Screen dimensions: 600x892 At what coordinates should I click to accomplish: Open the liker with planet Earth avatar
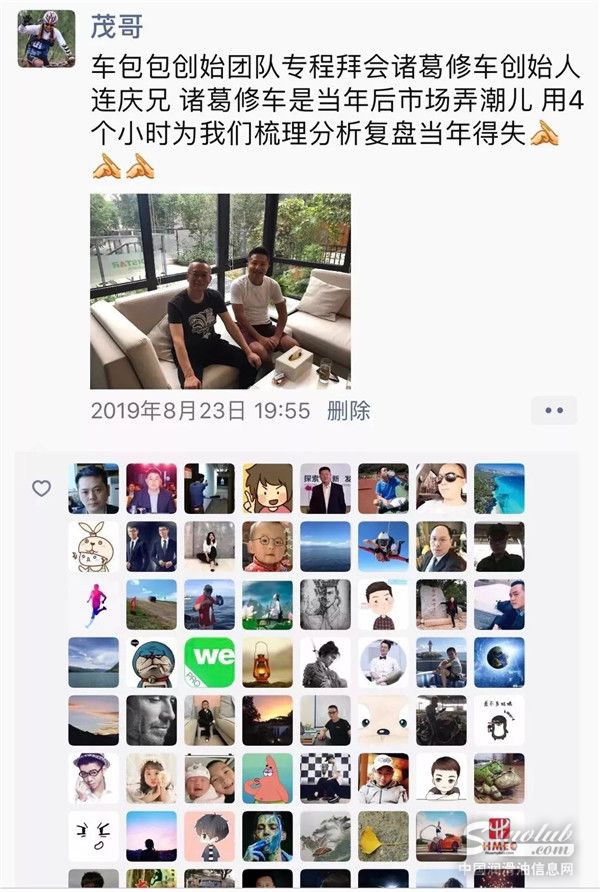tap(499, 662)
